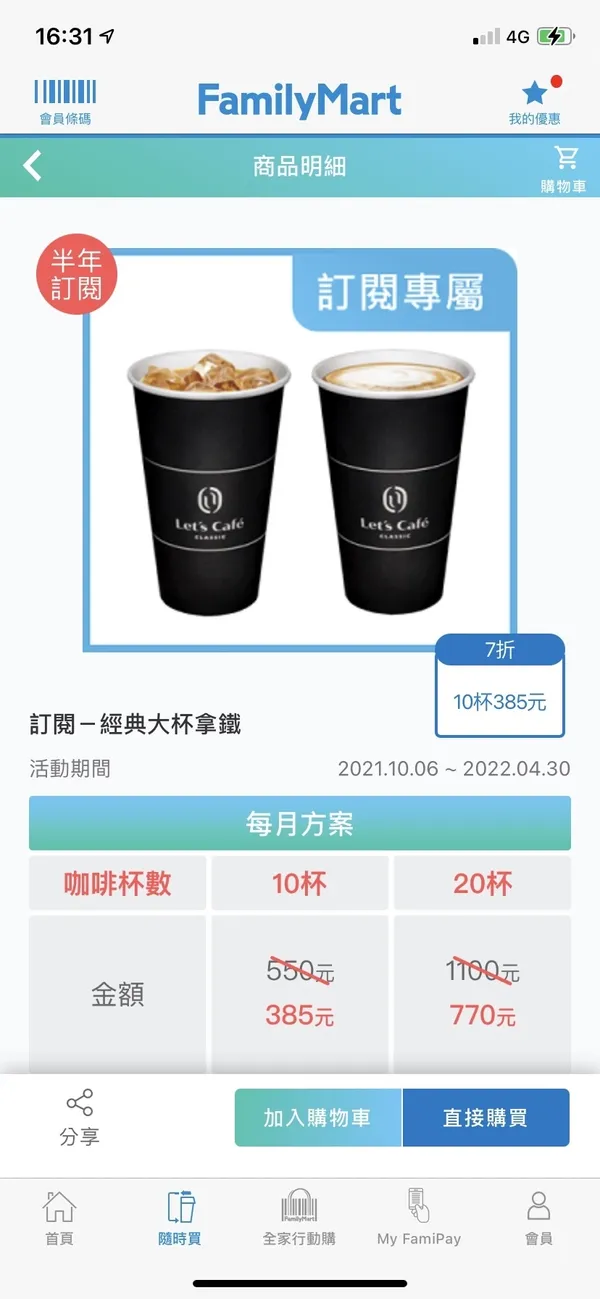Open 我的優惠 offers

pyautogui.click(x=535, y=102)
